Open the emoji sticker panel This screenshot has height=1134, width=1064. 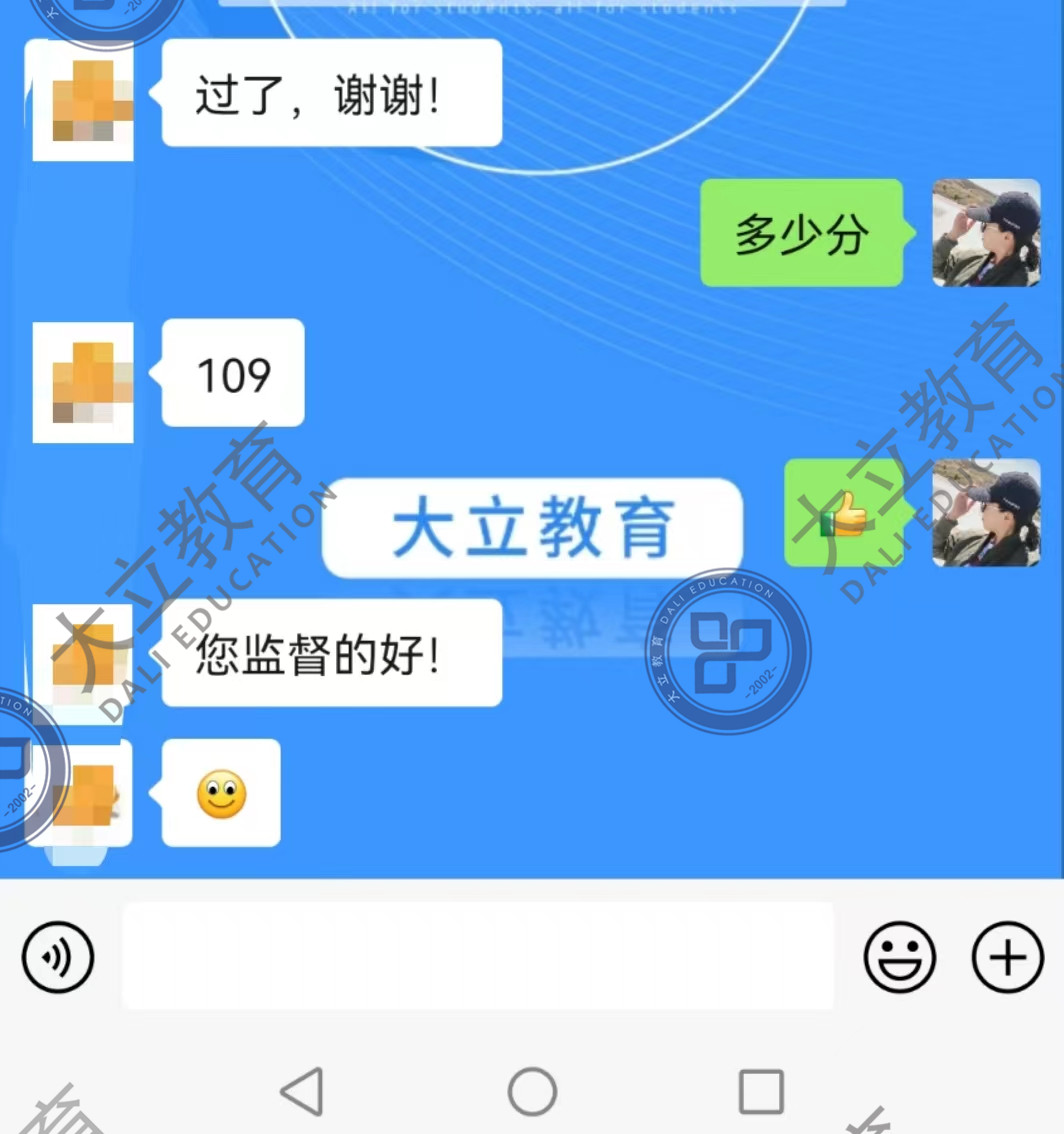[x=899, y=957]
